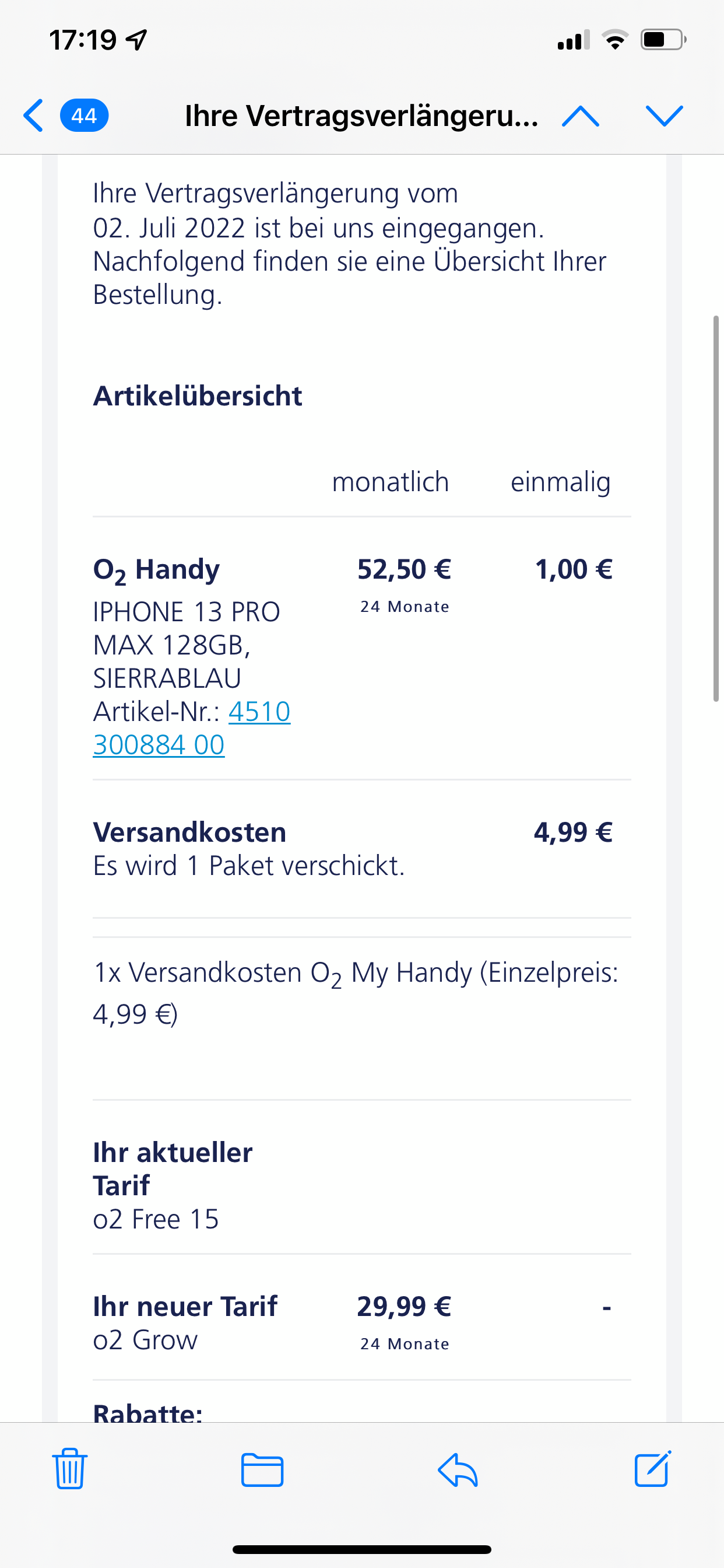Jump to the previous email
724x1568 pixels.
point(581,116)
